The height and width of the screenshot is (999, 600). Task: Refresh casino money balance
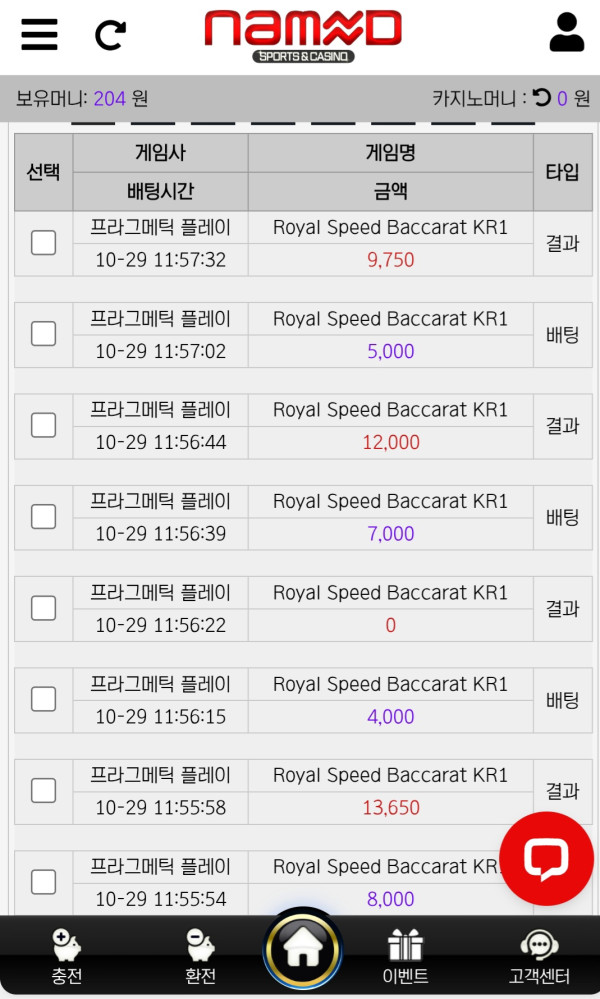point(541,97)
